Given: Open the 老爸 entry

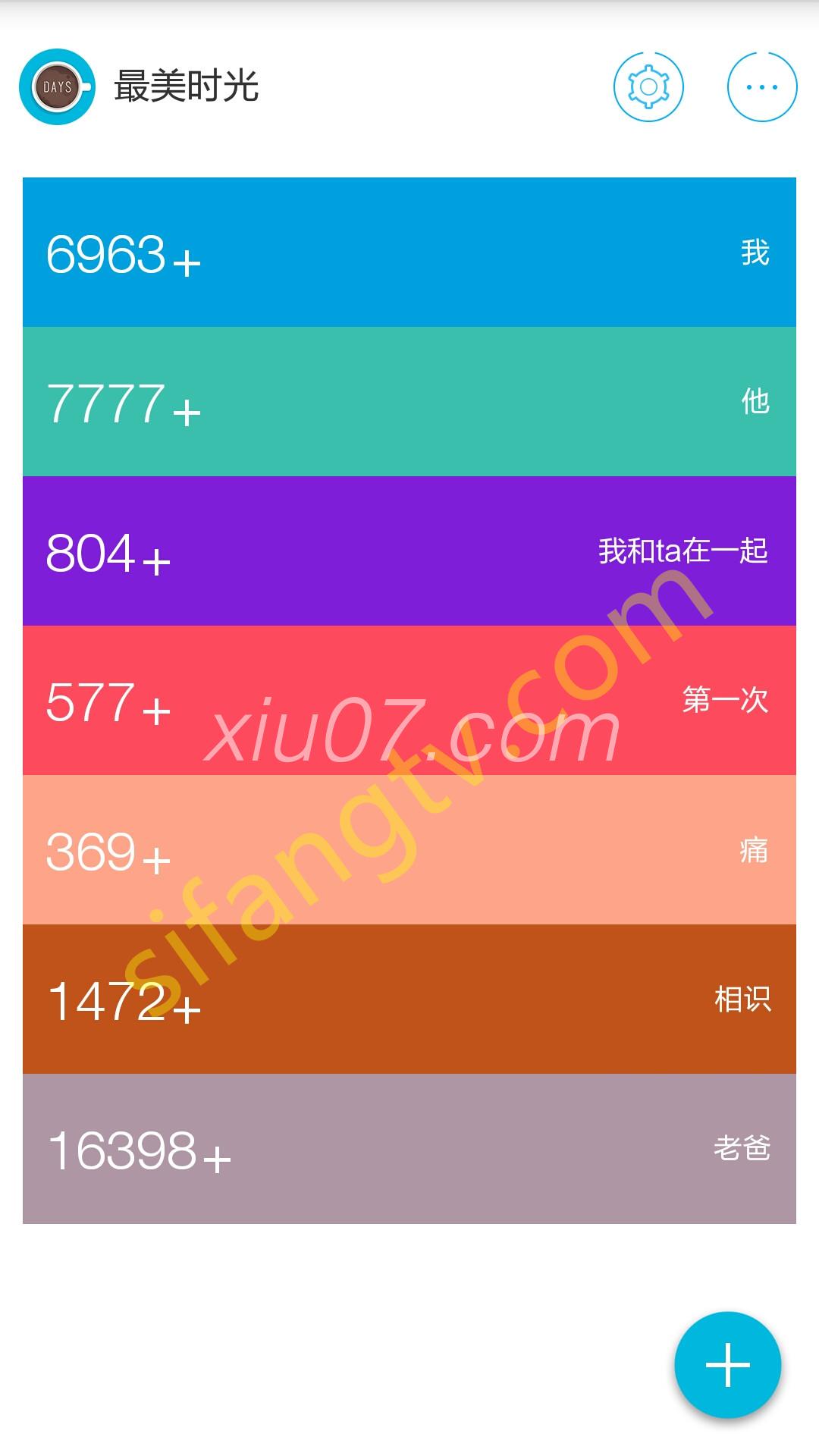Looking at the screenshot, I should tap(409, 1149).
